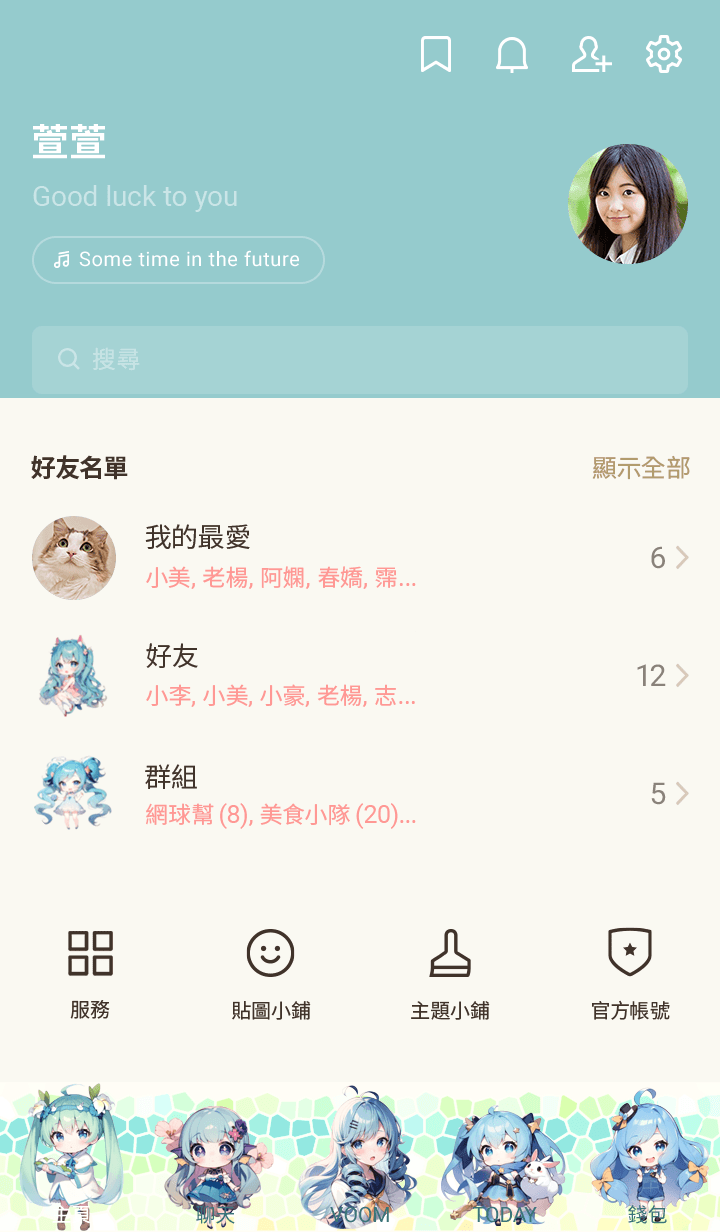This screenshot has width=720, height=1232.
Task: Open the 好友 friends list row
Action: [360, 676]
